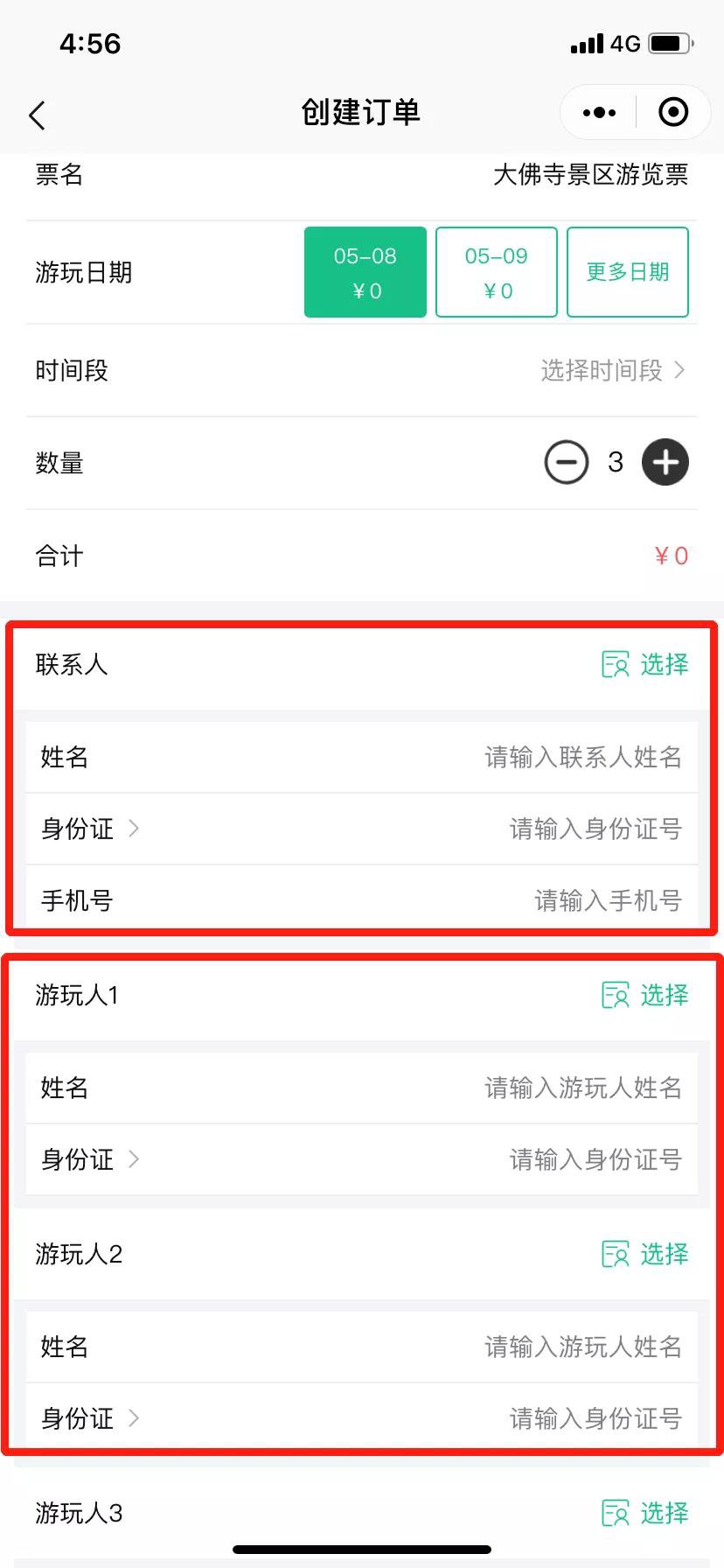
Task: Focus the ID number field of 游玩人1
Action: [x=595, y=1159]
